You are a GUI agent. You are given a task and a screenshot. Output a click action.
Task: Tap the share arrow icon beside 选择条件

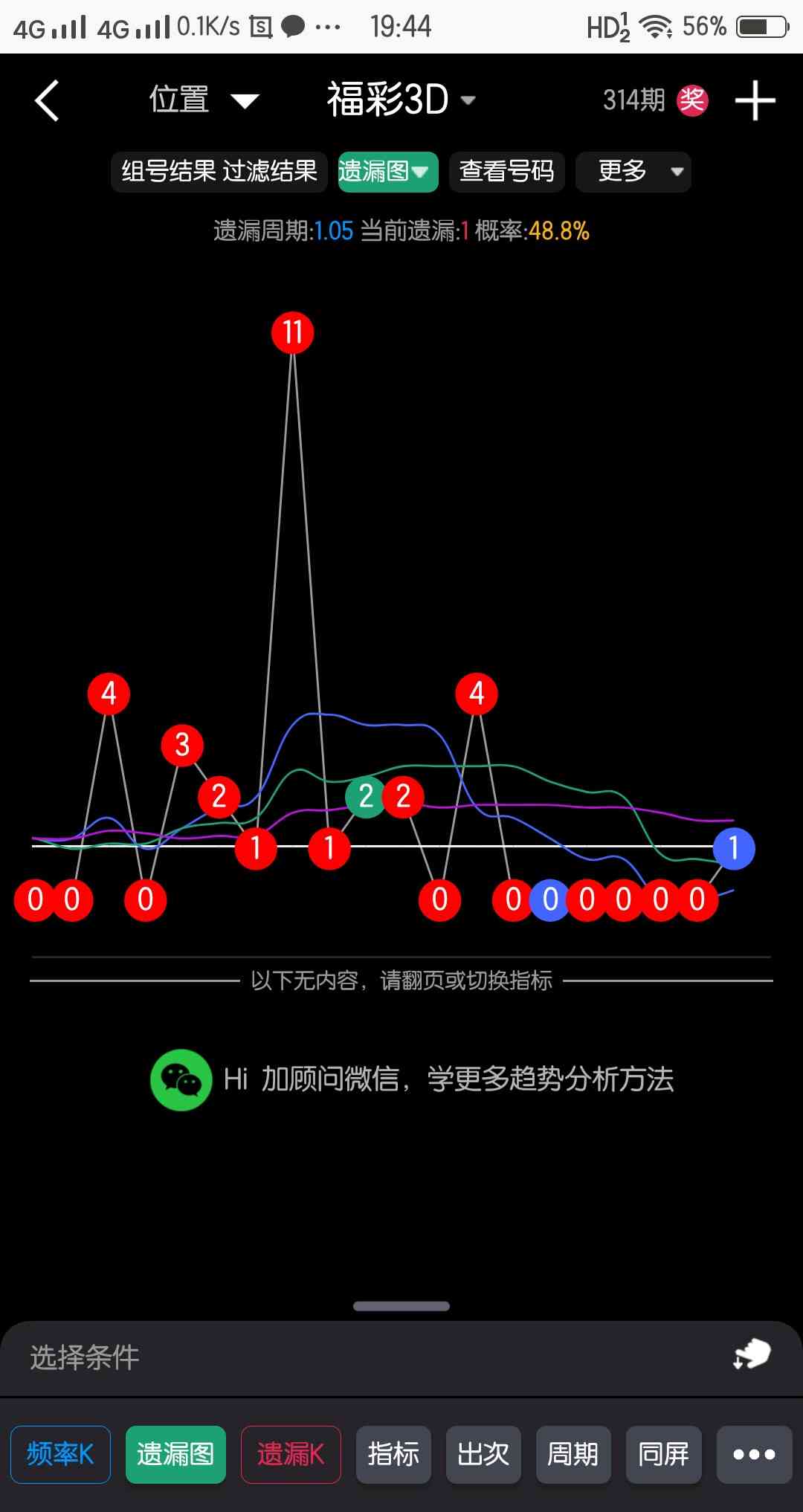pos(752,1354)
